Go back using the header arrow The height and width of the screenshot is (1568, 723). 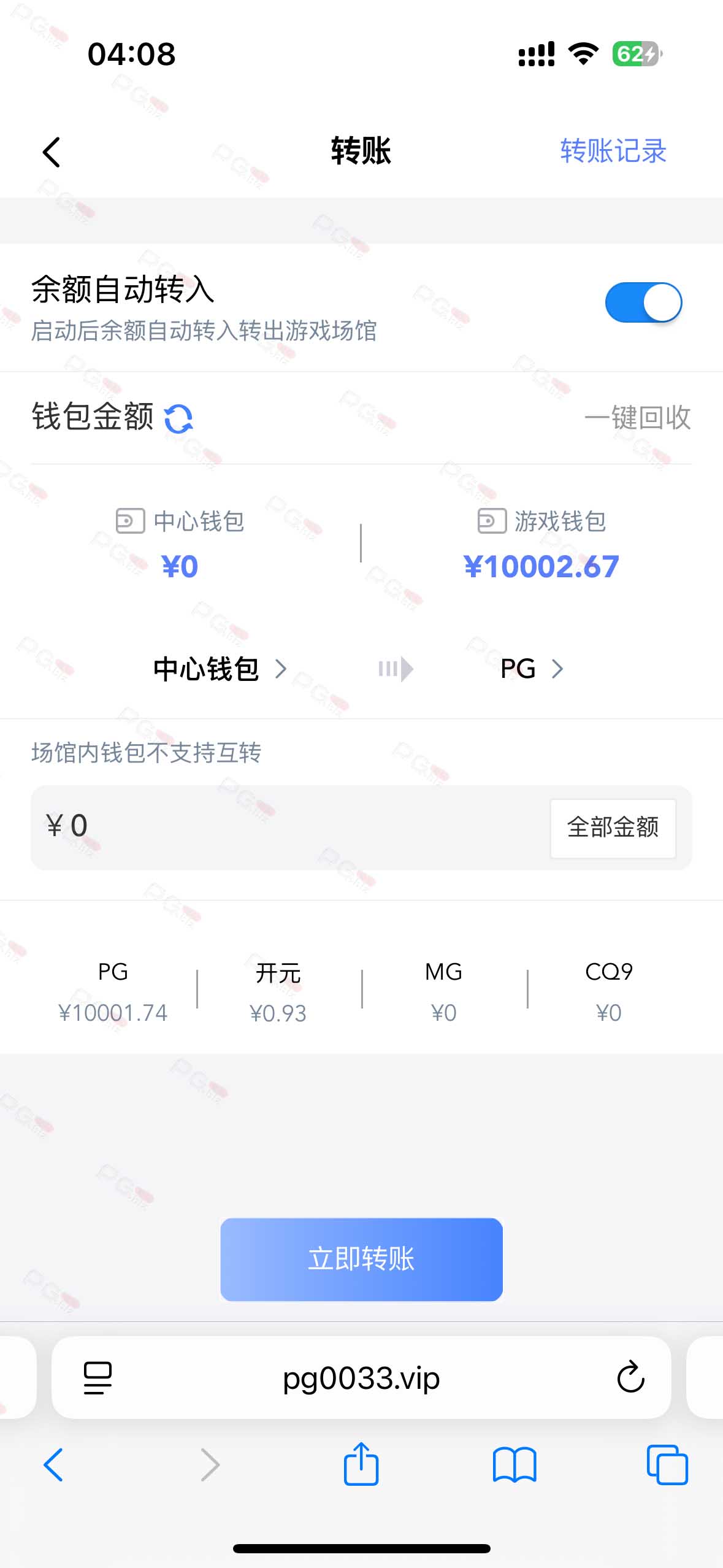point(52,152)
